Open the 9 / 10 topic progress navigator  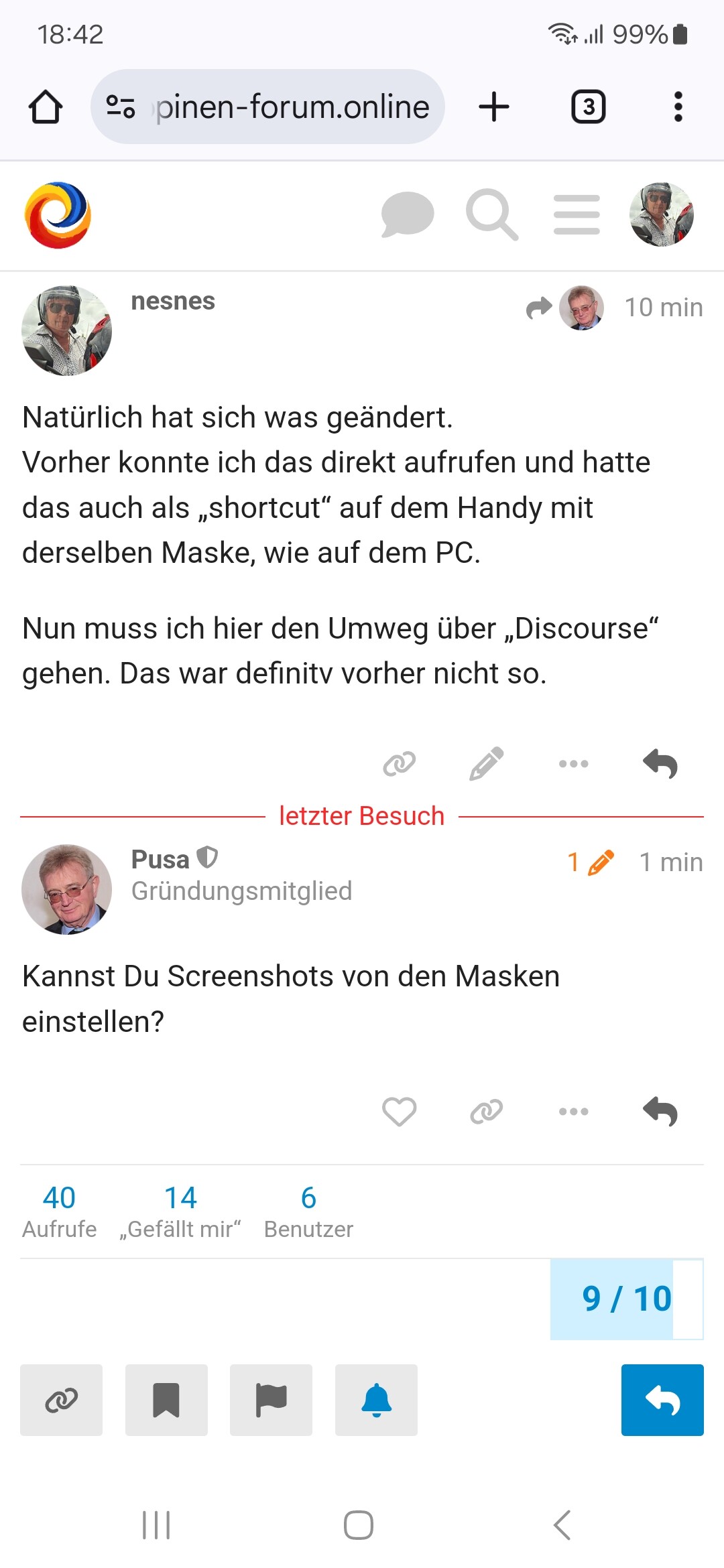(x=627, y=1299)
